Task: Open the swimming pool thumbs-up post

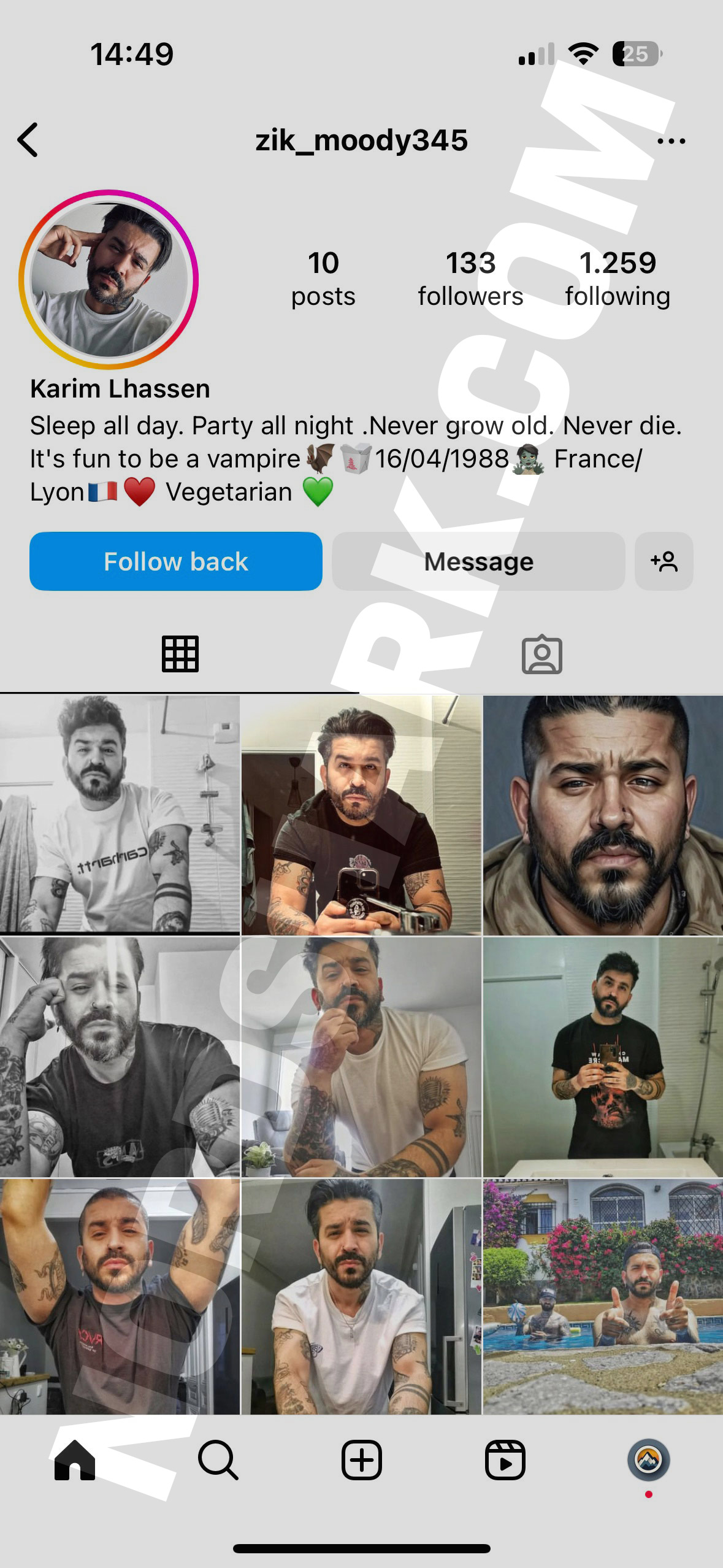Action: pyautogui.click(x=603, y=1296)
